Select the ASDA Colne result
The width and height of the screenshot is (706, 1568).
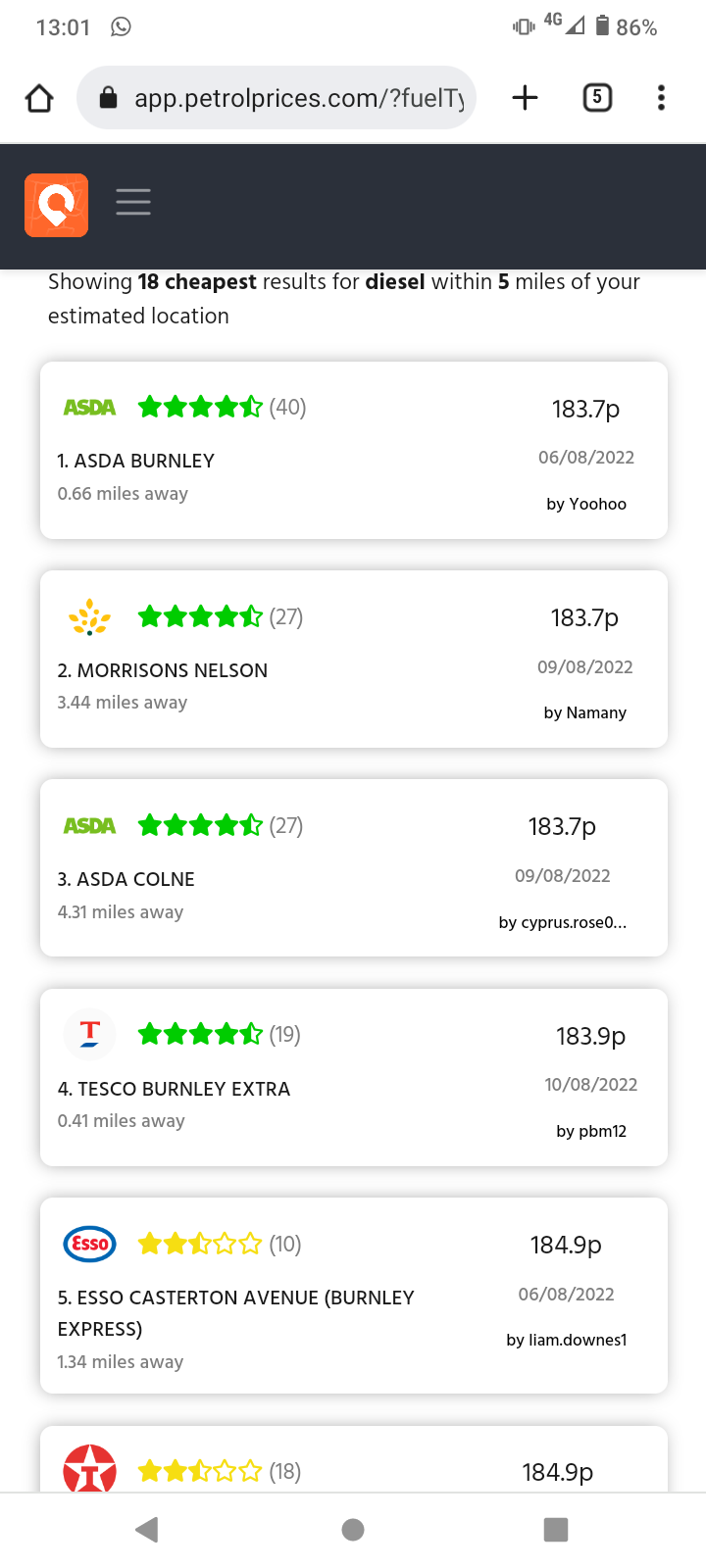pyautogui.click(x=353, y=868)
